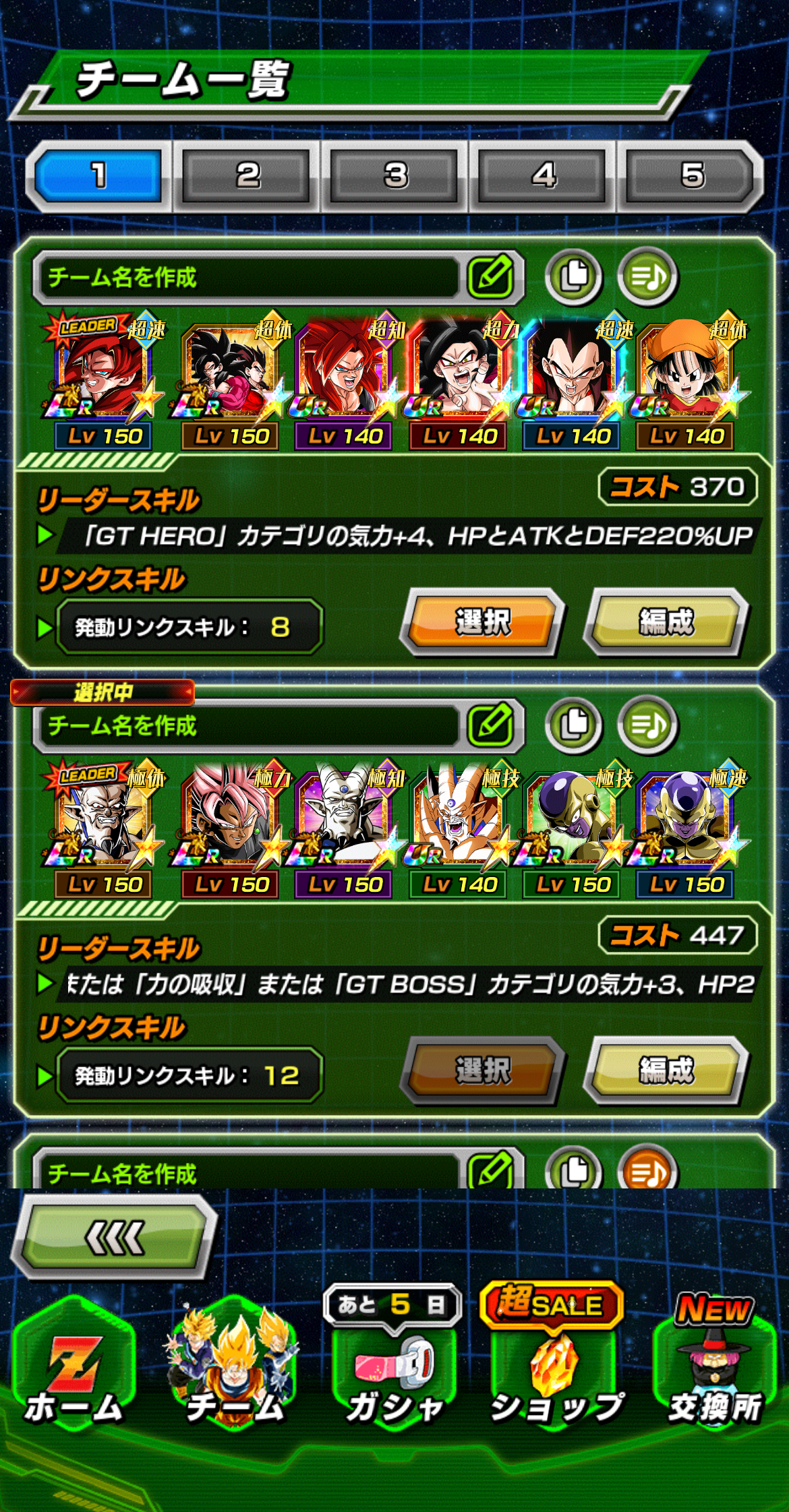Switch to team page 2

tap(247, 176)
